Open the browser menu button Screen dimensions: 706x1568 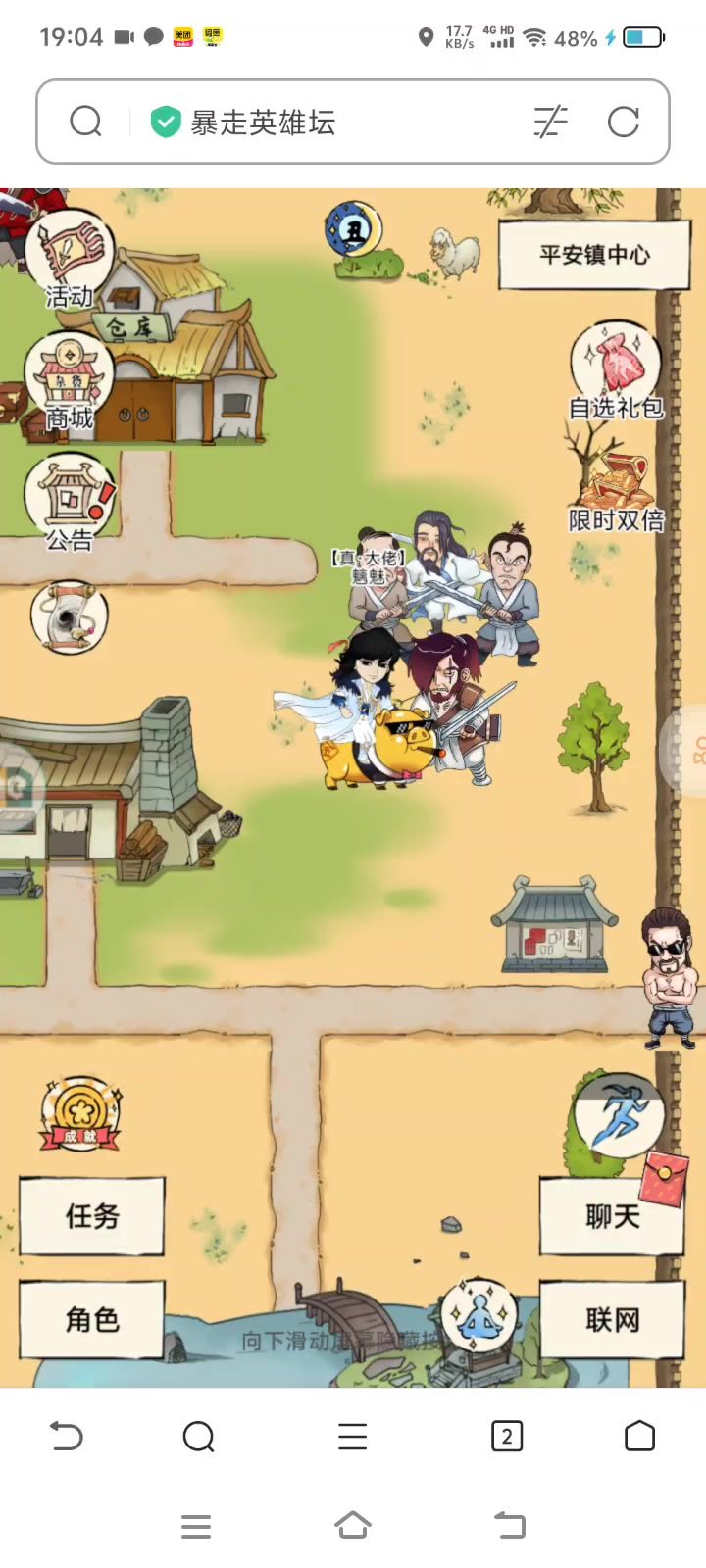(x=353, y=1437)
